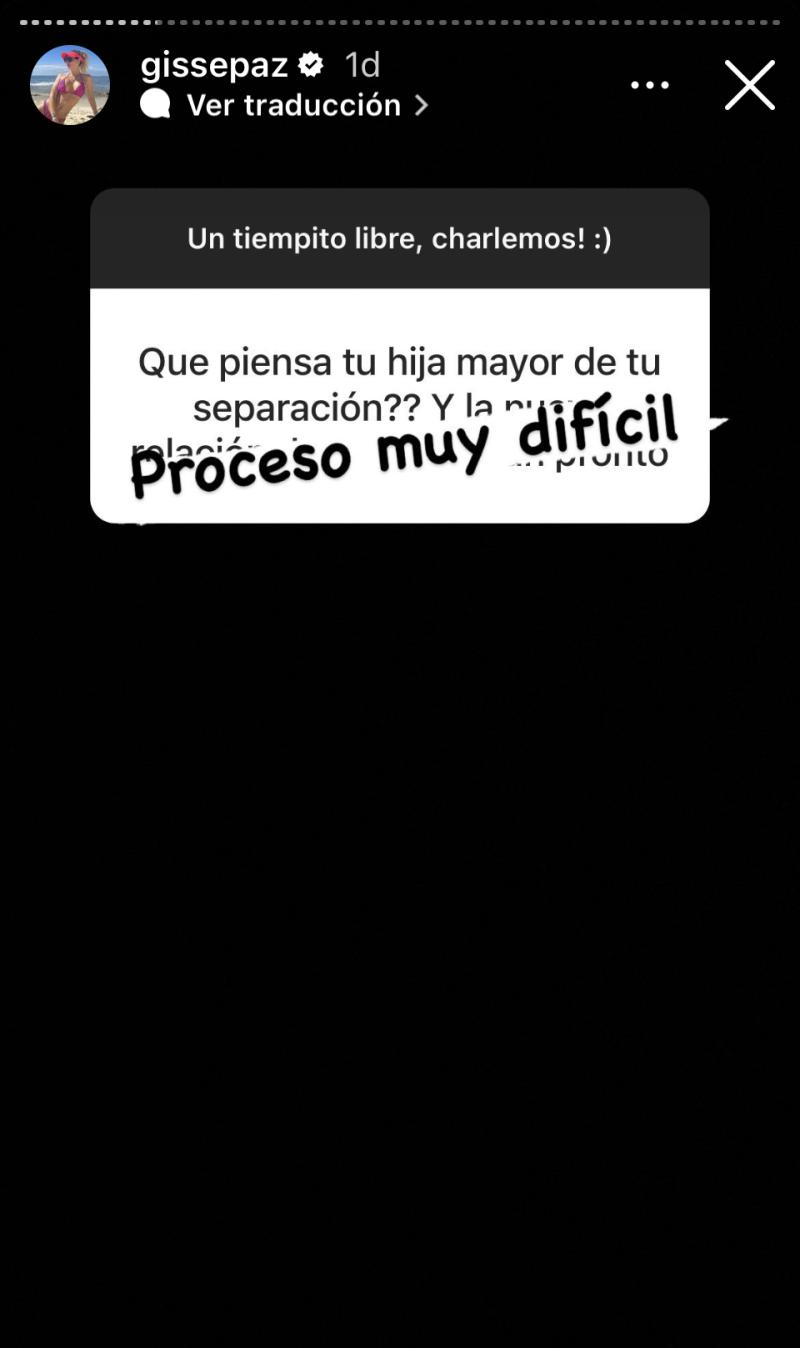Tap Ver traducción to translate story
This screenshot has width=800, height=1348.
click(293, 105)
